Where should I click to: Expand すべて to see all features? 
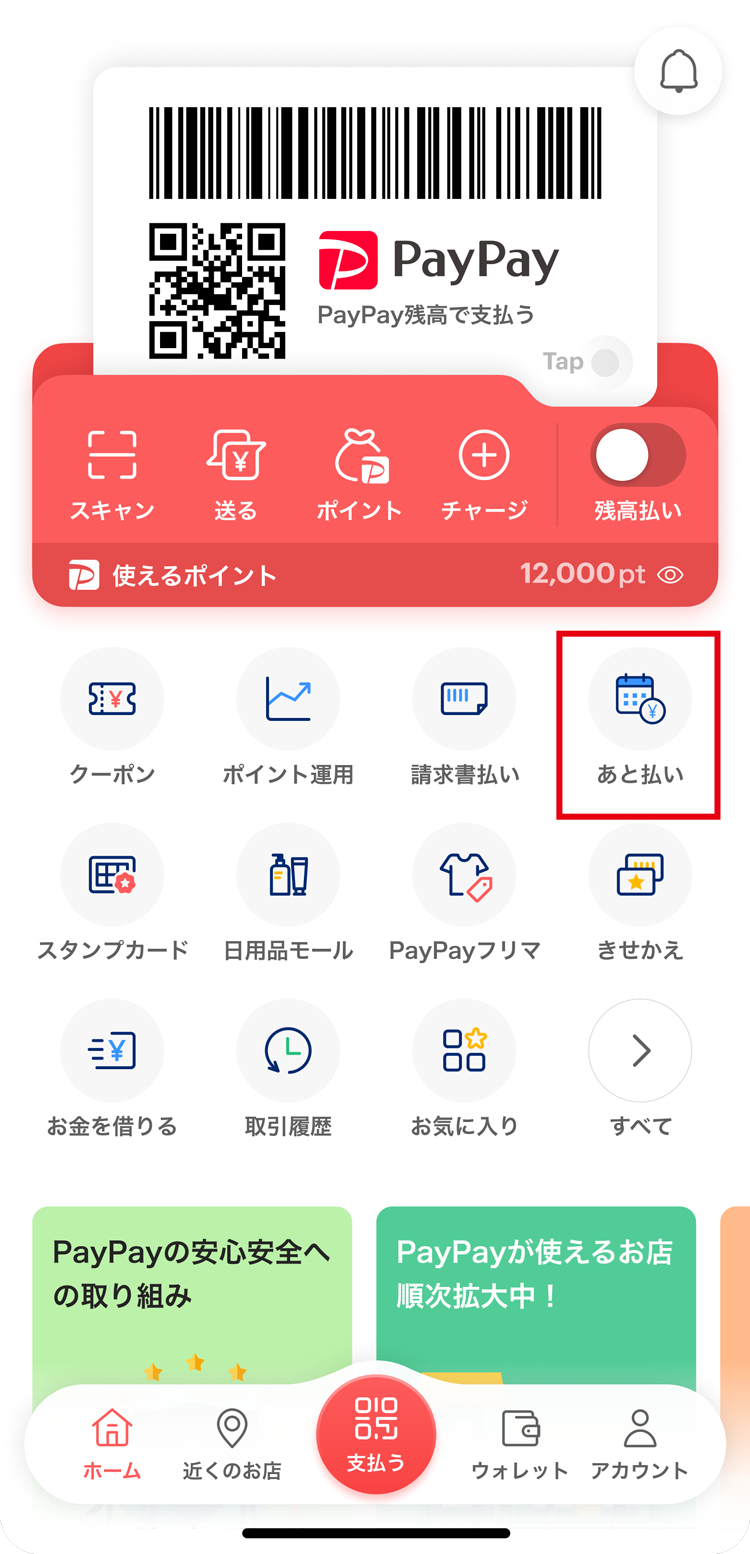click(638, 1050)
